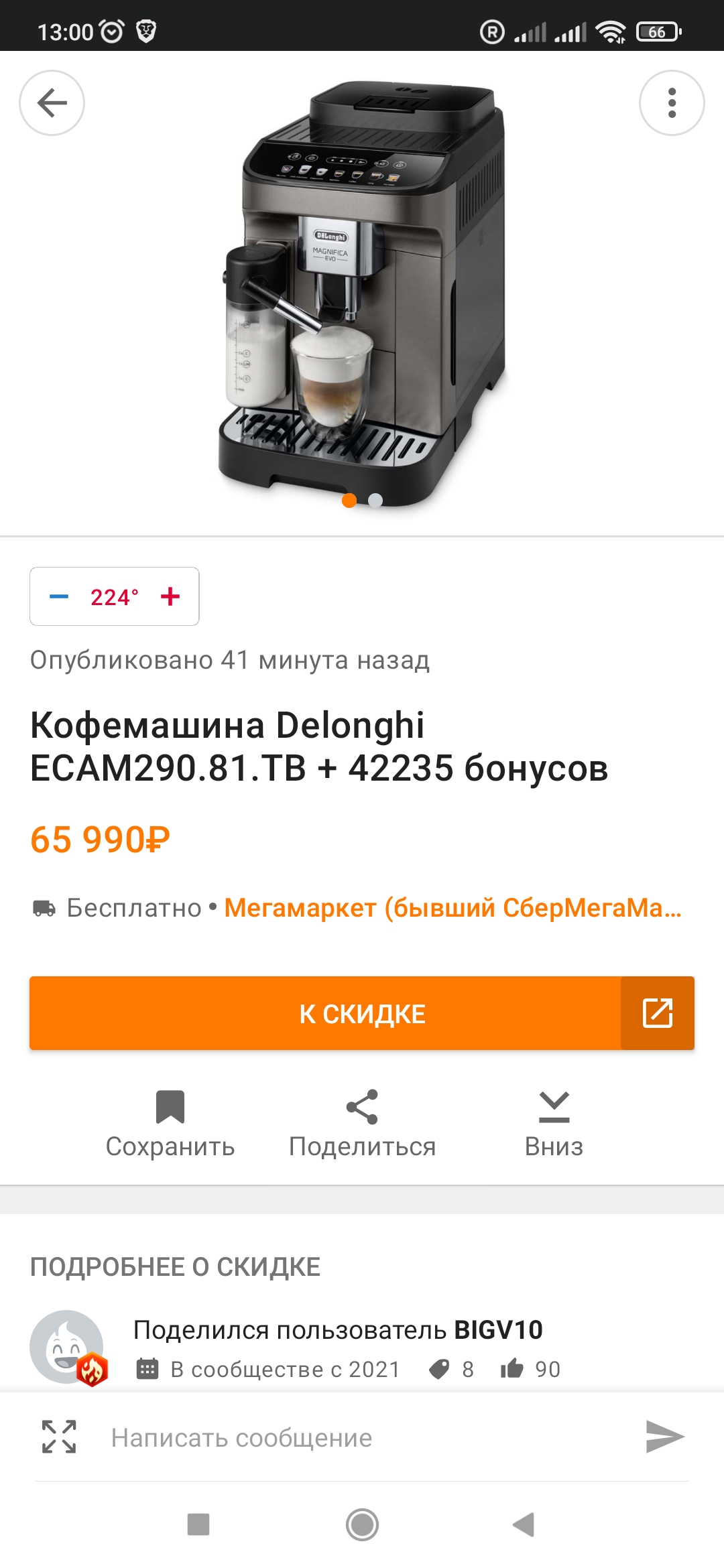Go back using the top arrow
This screenshot has height=1568, width=724.
tap(52, 103)
